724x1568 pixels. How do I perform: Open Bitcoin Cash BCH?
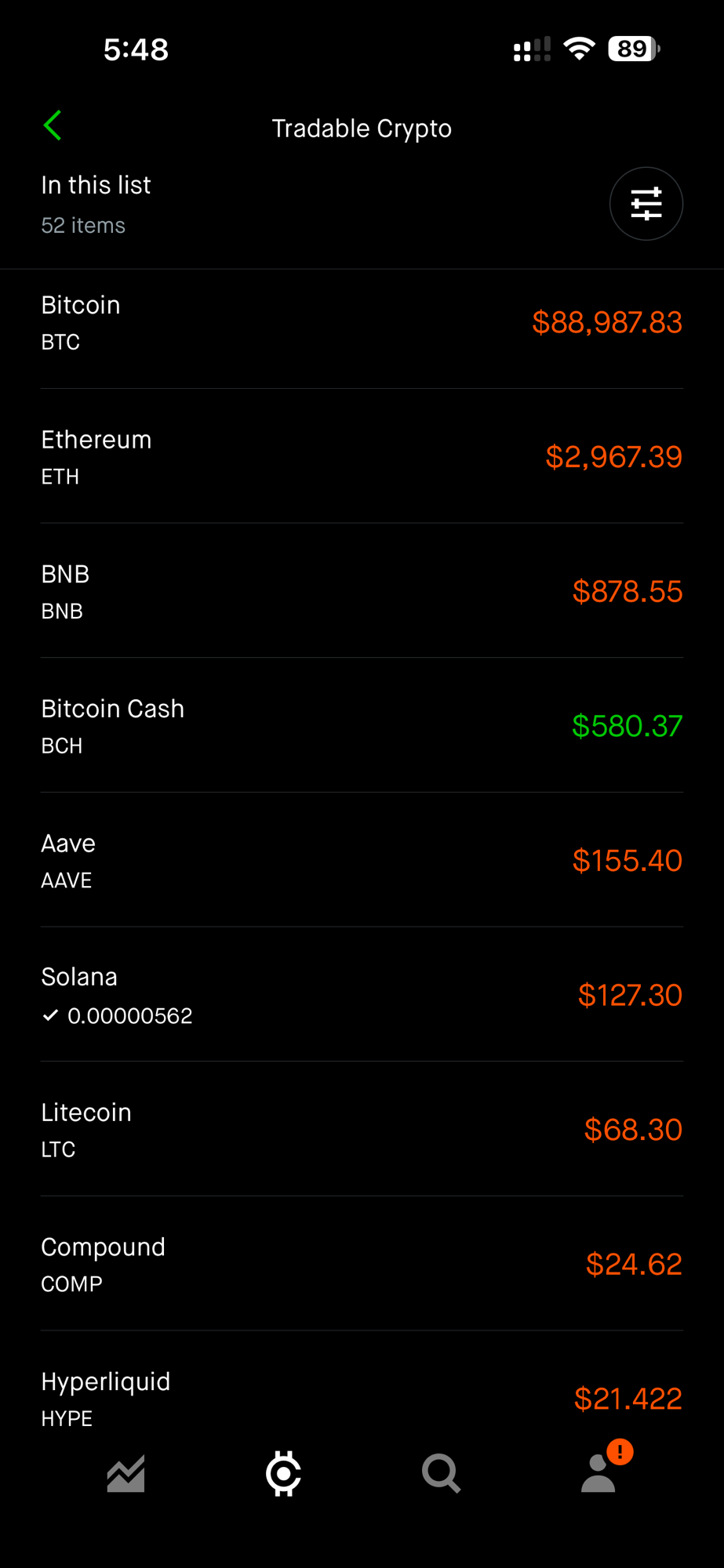coord(362,726)
